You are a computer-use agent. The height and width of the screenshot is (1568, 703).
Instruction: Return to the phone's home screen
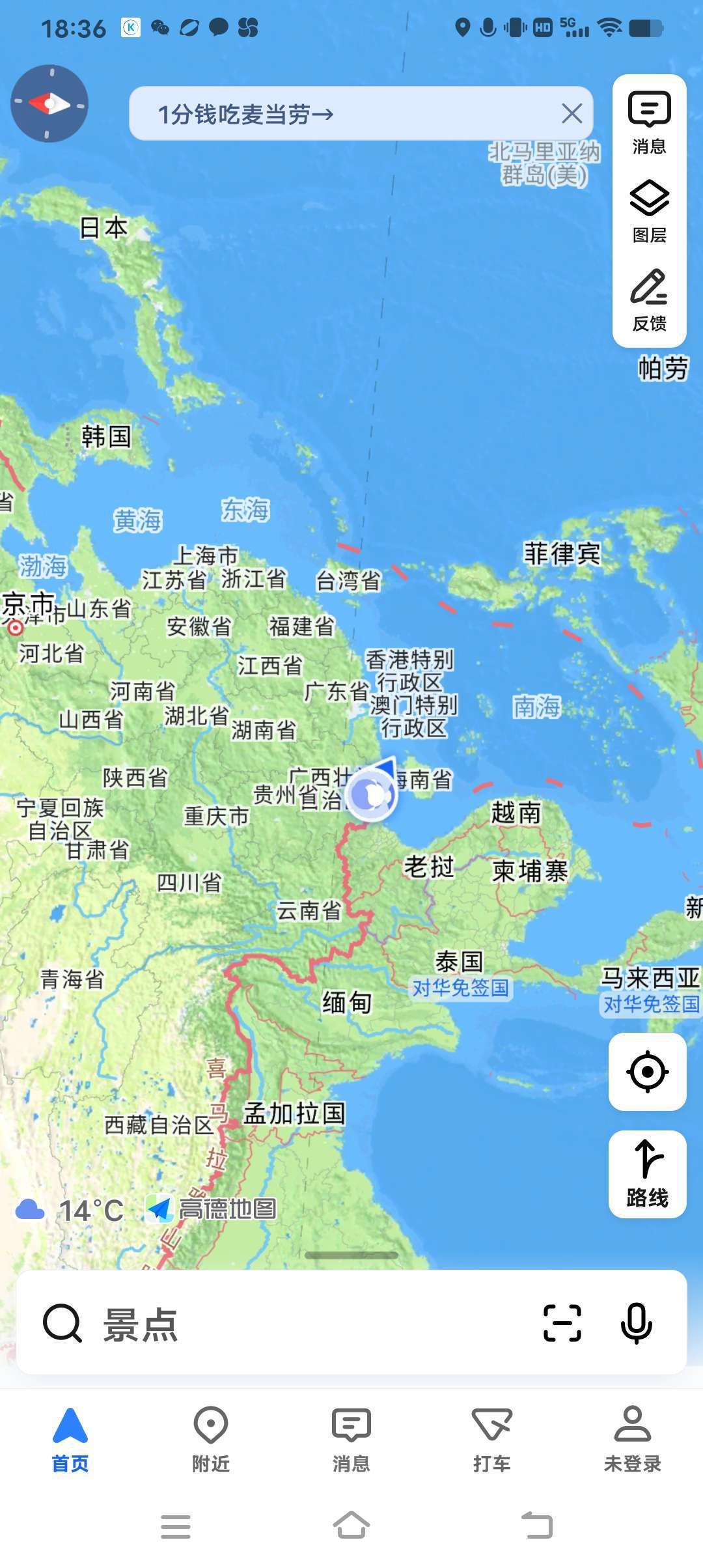pyautogui.click(x=351, y=1525)
